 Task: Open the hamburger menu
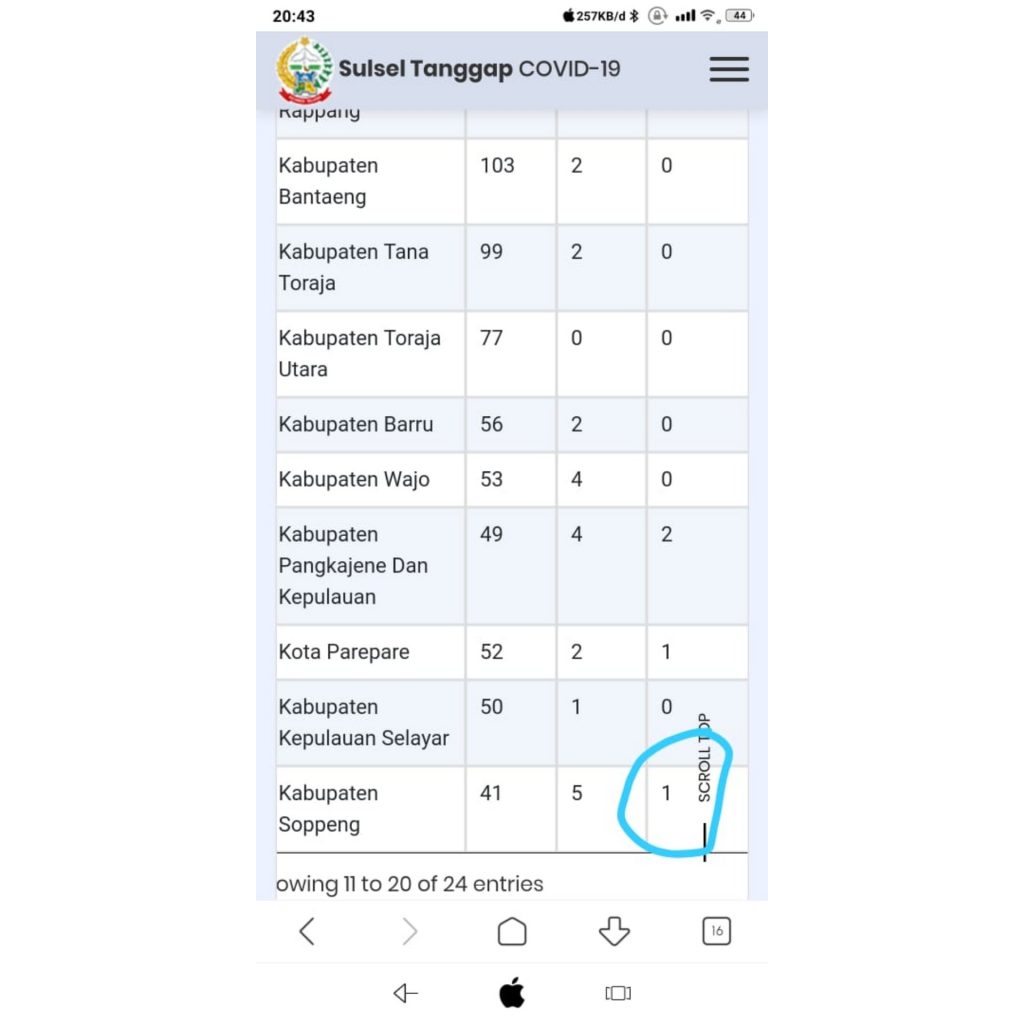click(x=729, y=69)
